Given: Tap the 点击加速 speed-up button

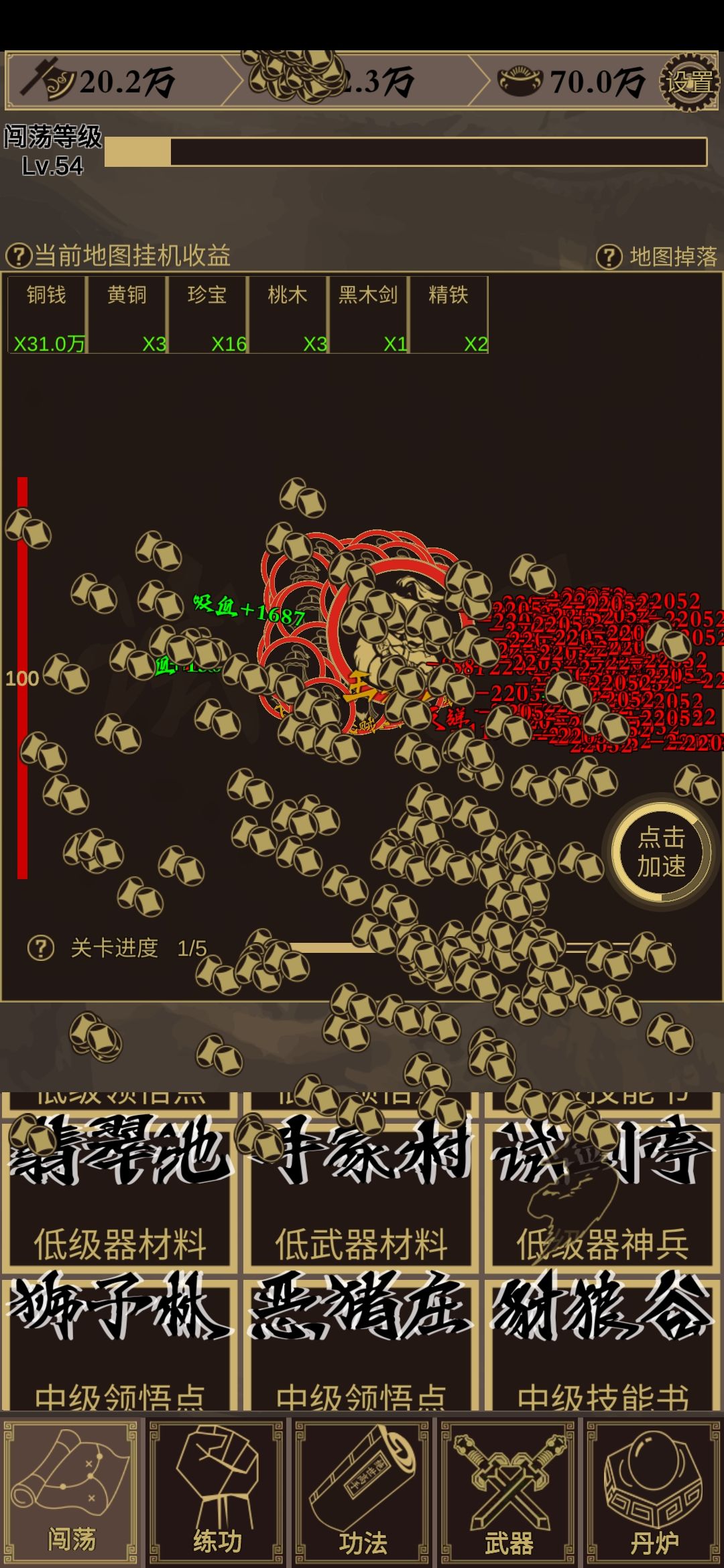Looking at the screenshot, I should (662, 851).
